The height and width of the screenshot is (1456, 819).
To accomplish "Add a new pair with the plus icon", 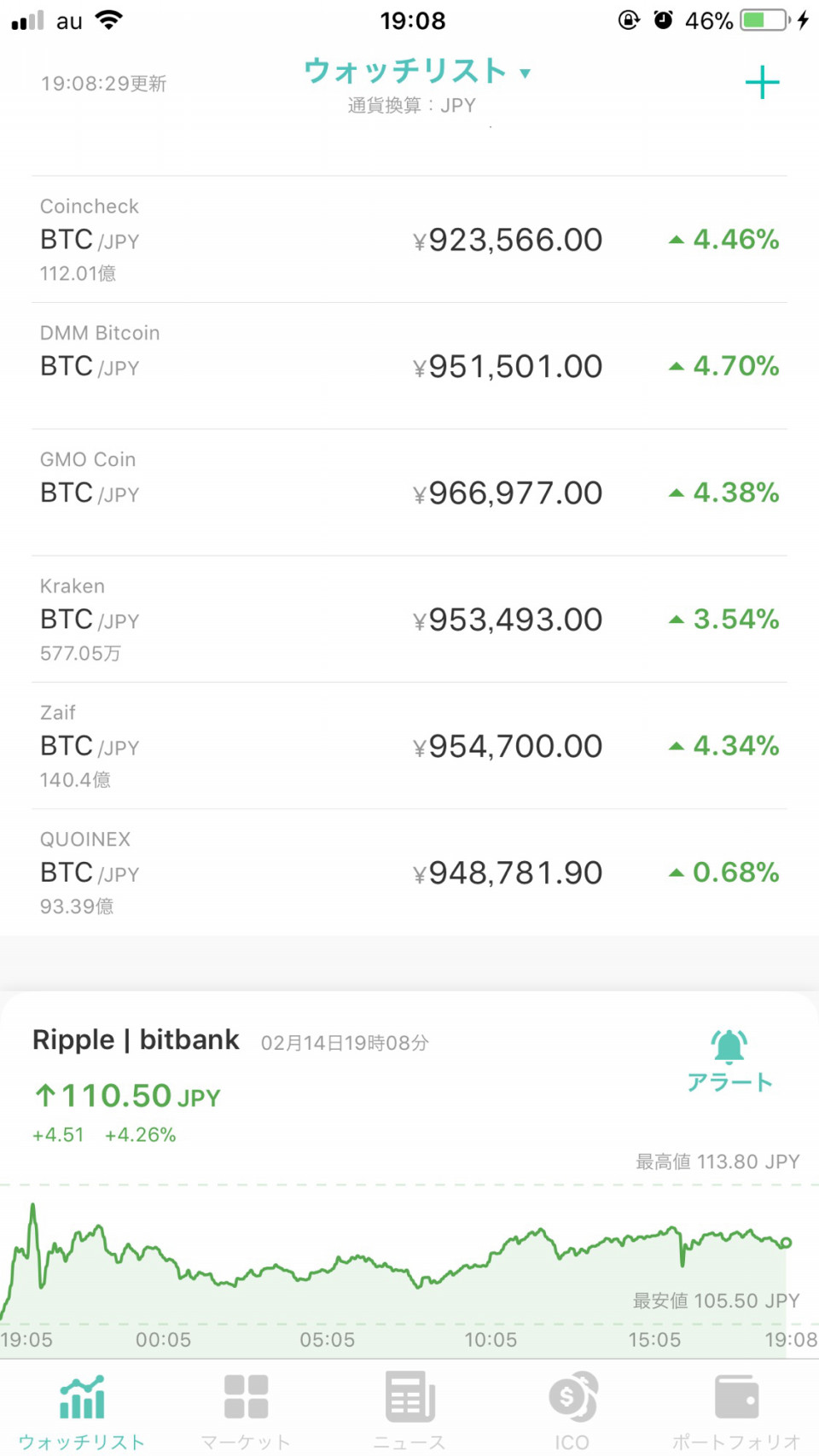I will pos(762,83).
